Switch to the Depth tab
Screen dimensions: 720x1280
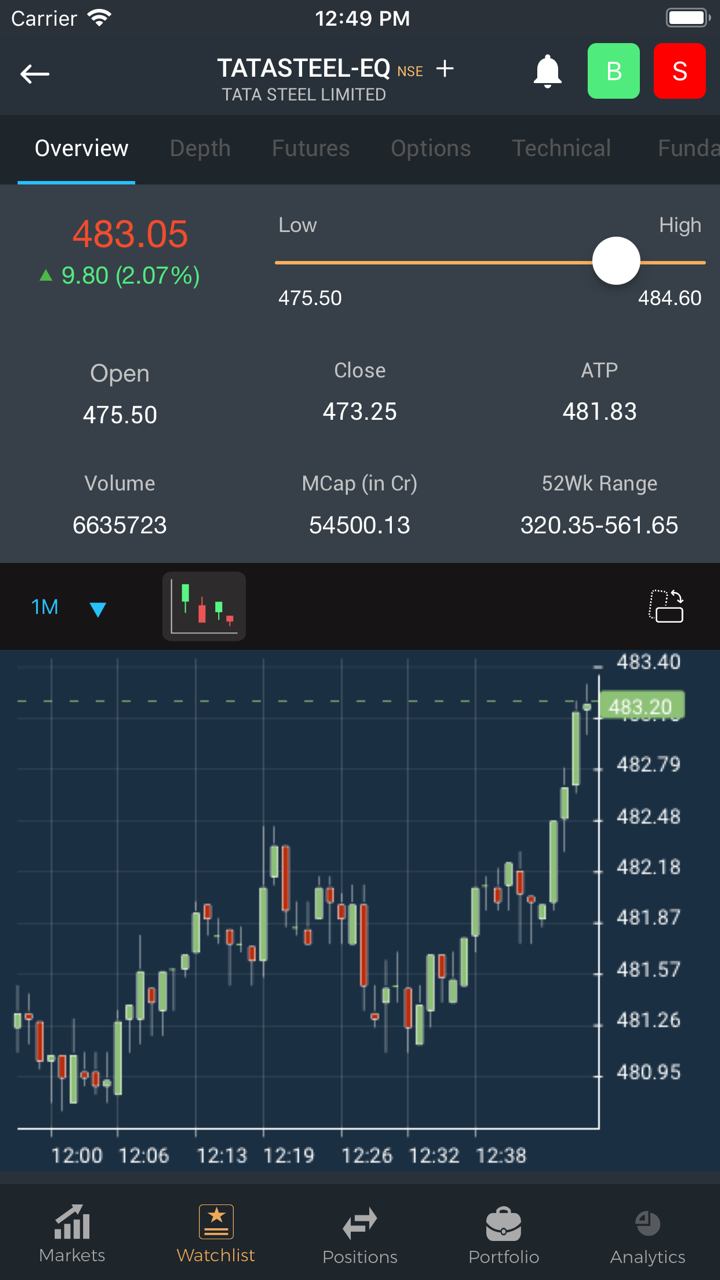(x=200, y=149)
